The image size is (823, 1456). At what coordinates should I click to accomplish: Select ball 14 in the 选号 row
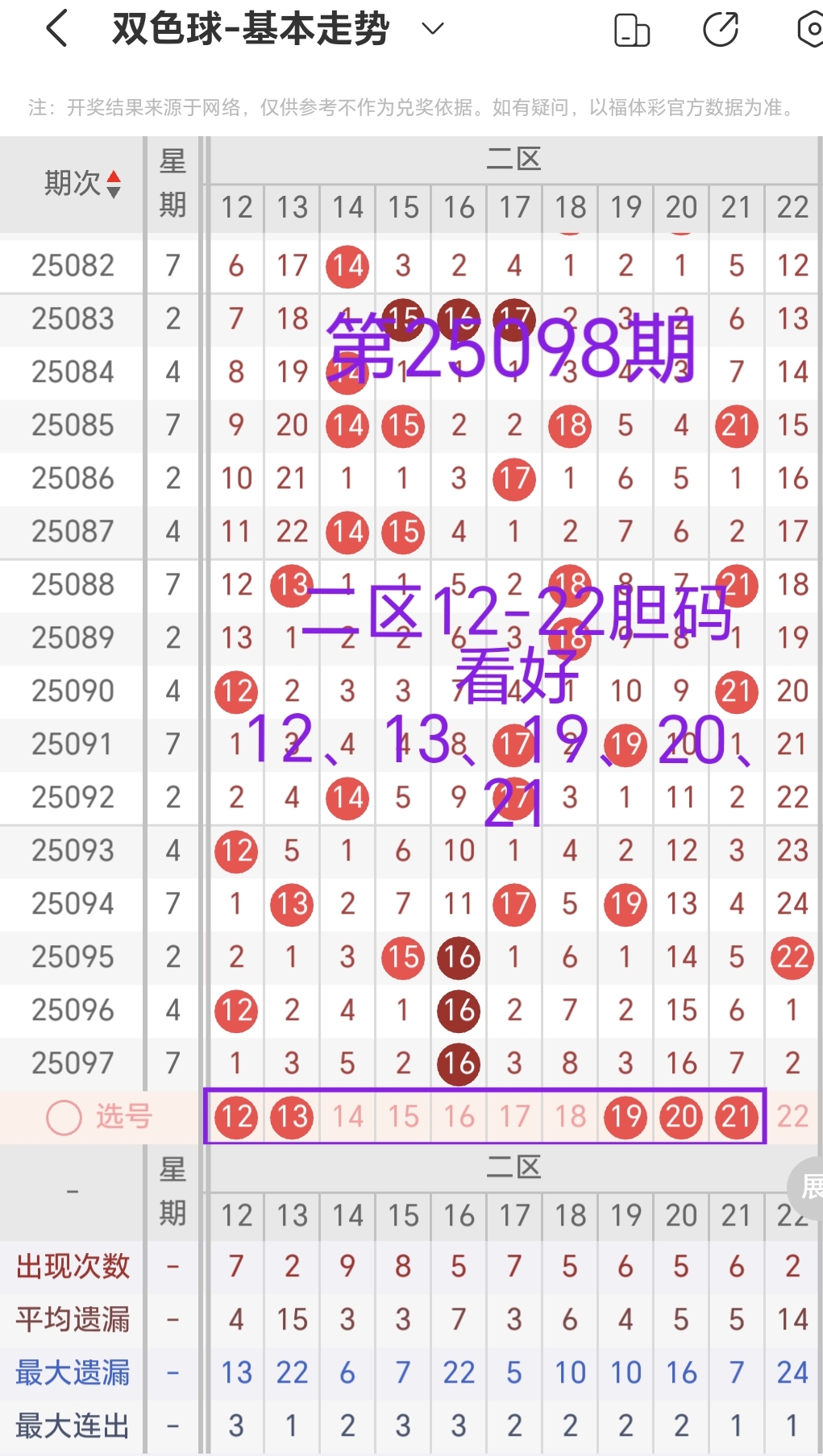point(347,1117)
